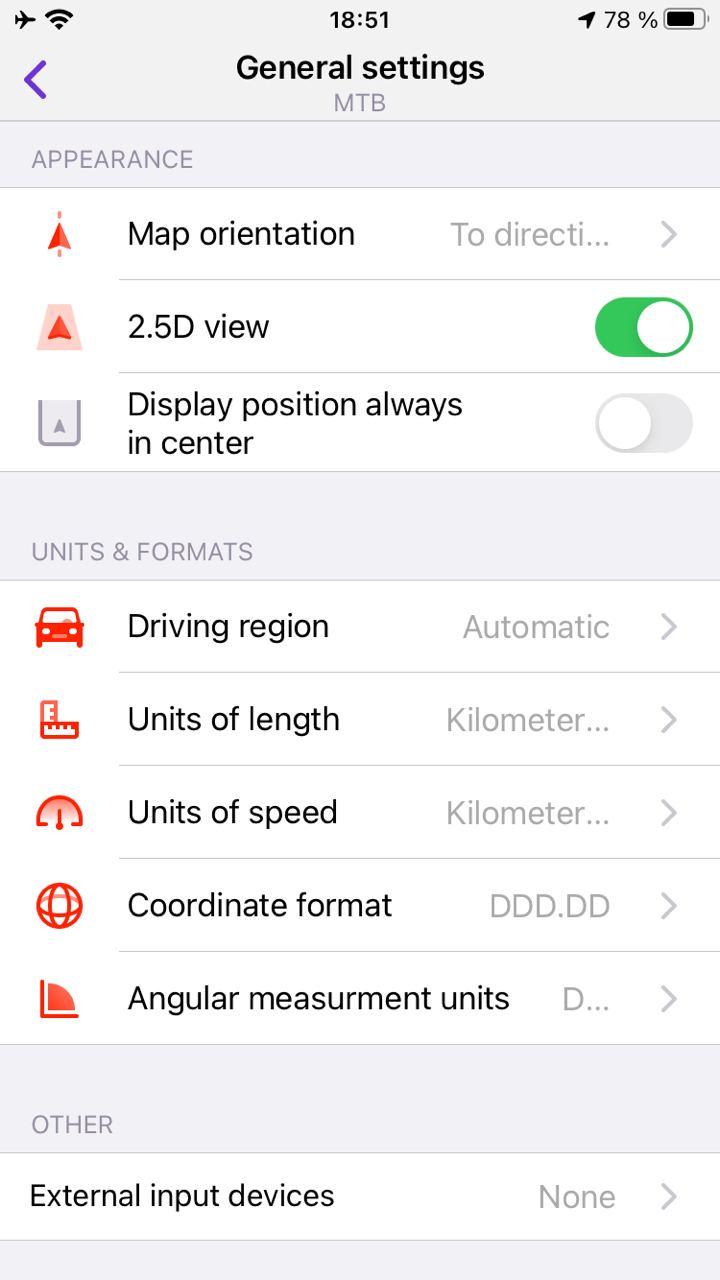
Task: Turn off the 2.5D view switch
Action: coord(643,327)
